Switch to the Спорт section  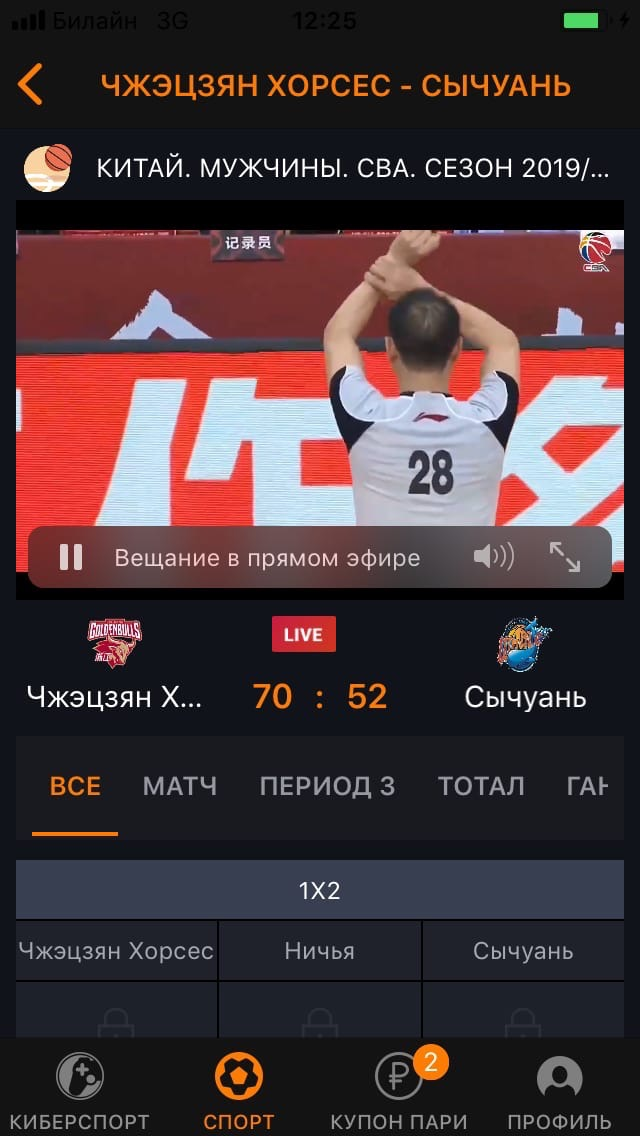pyautogui.click(x=239, y=1092)
